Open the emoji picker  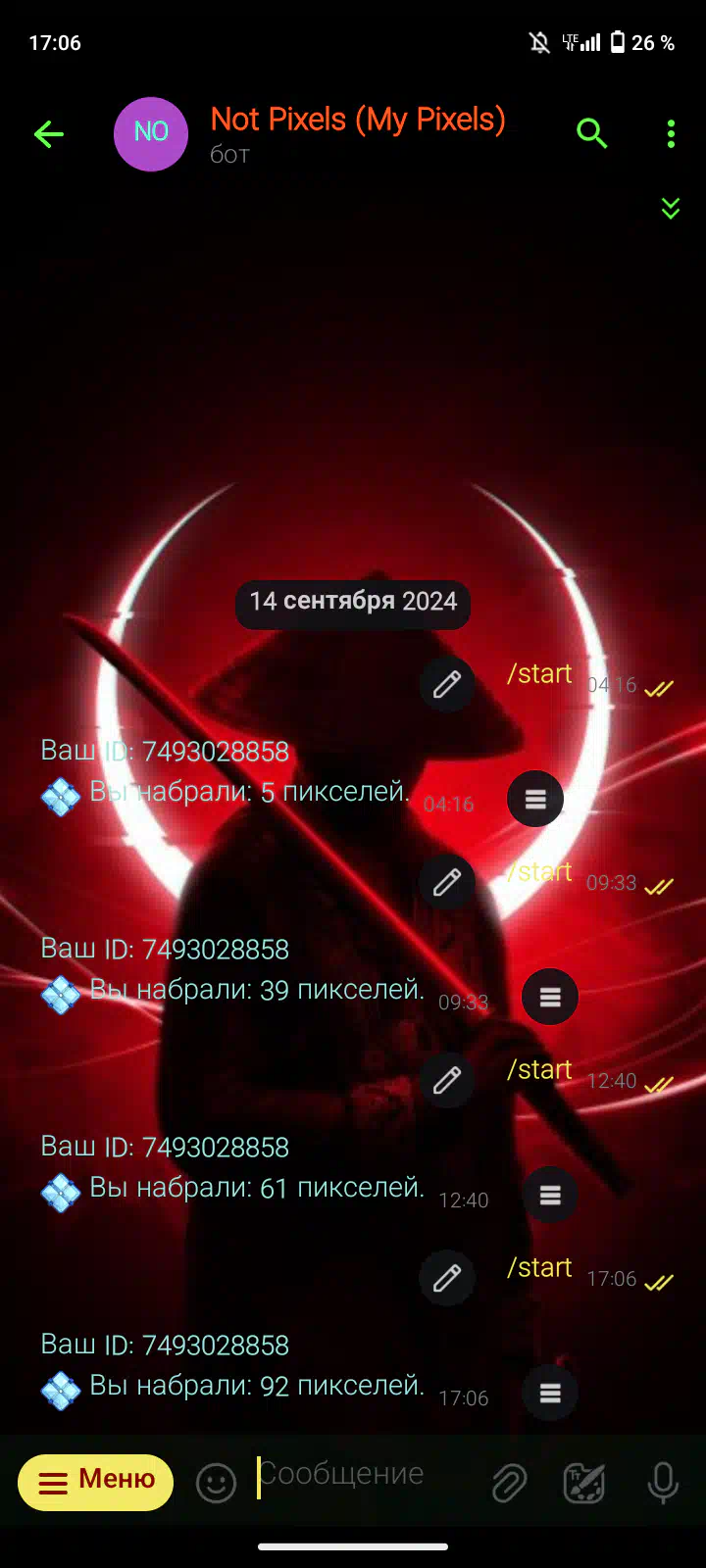tap(216, 1483)
